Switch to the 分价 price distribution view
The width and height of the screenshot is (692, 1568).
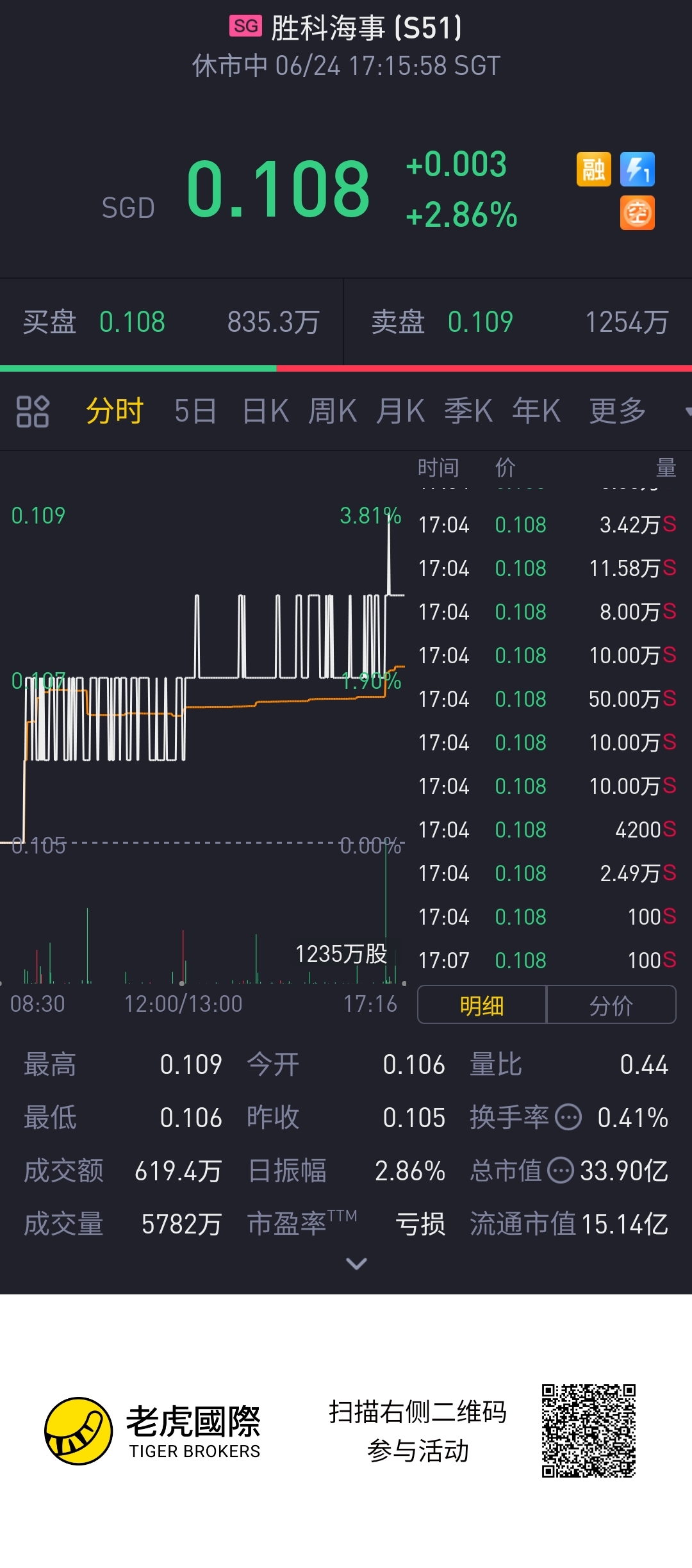coord(611,1005)
